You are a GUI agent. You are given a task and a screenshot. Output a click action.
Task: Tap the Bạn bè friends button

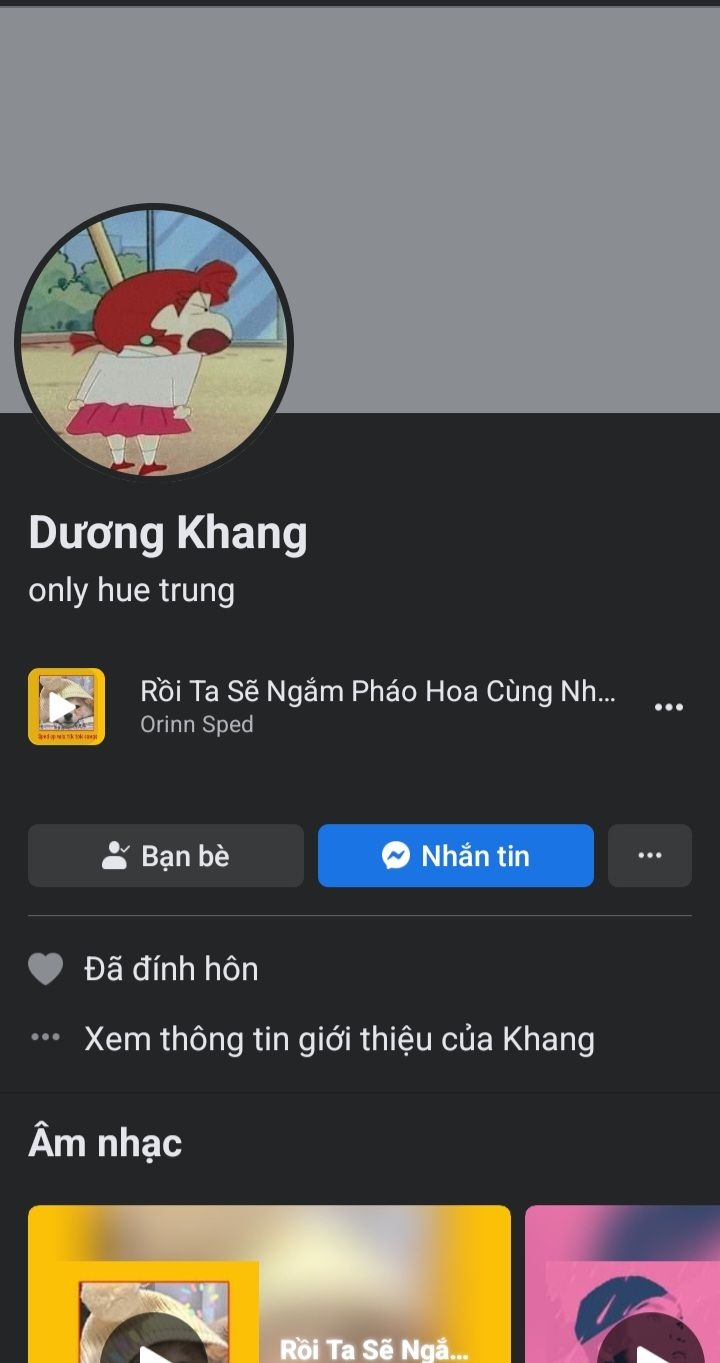click(x=166, y=856)
